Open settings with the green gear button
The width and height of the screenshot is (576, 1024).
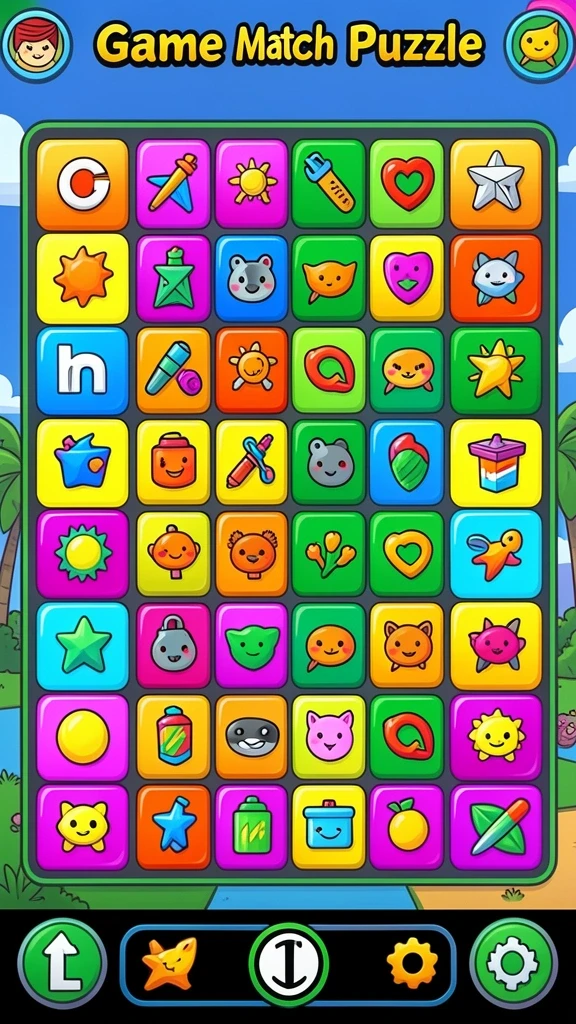513,964
